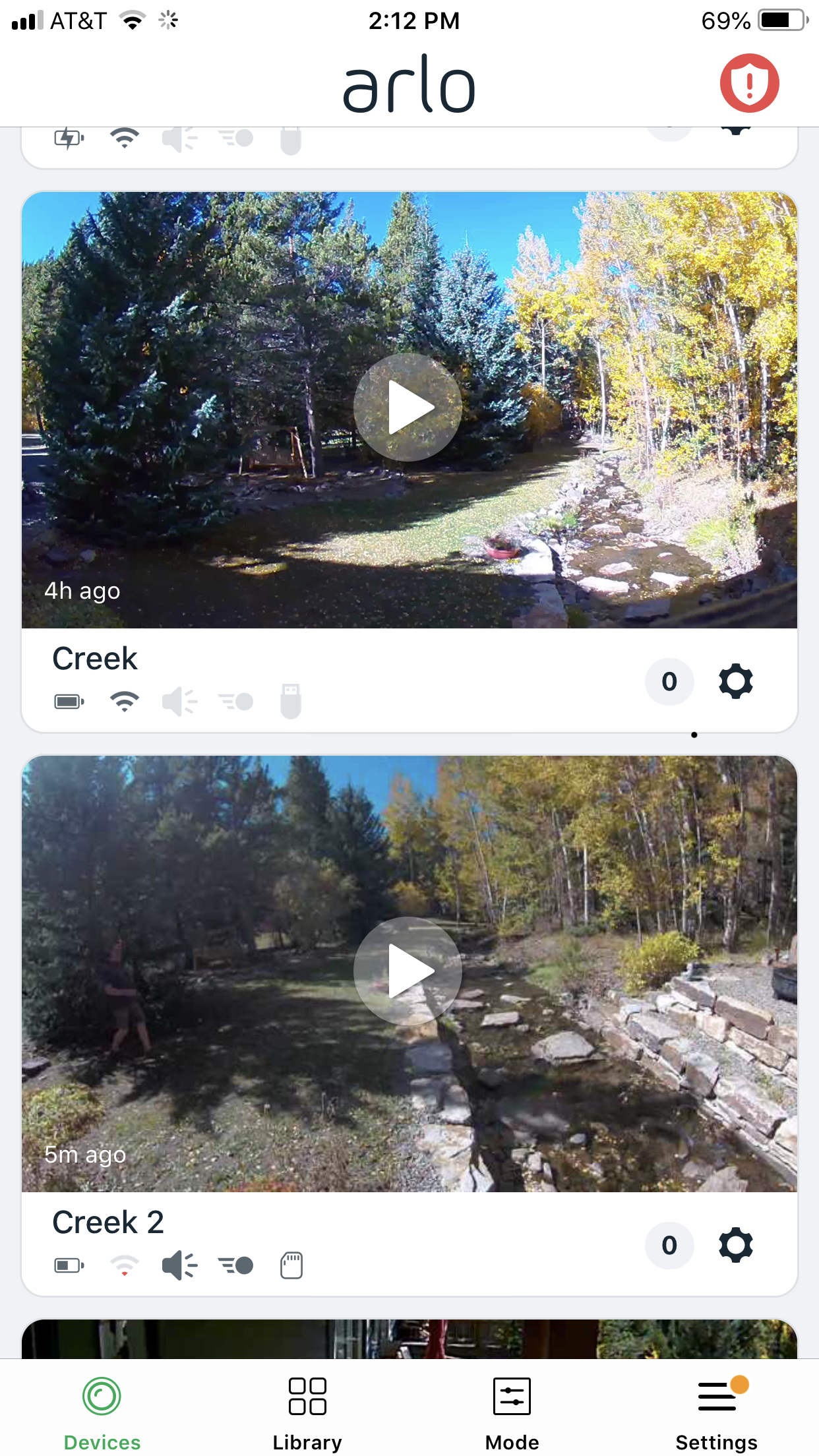The width and height of the screenshot is (819, 1456).
Task: View Creek camera recordings count badge
Action: click(669, 681)
